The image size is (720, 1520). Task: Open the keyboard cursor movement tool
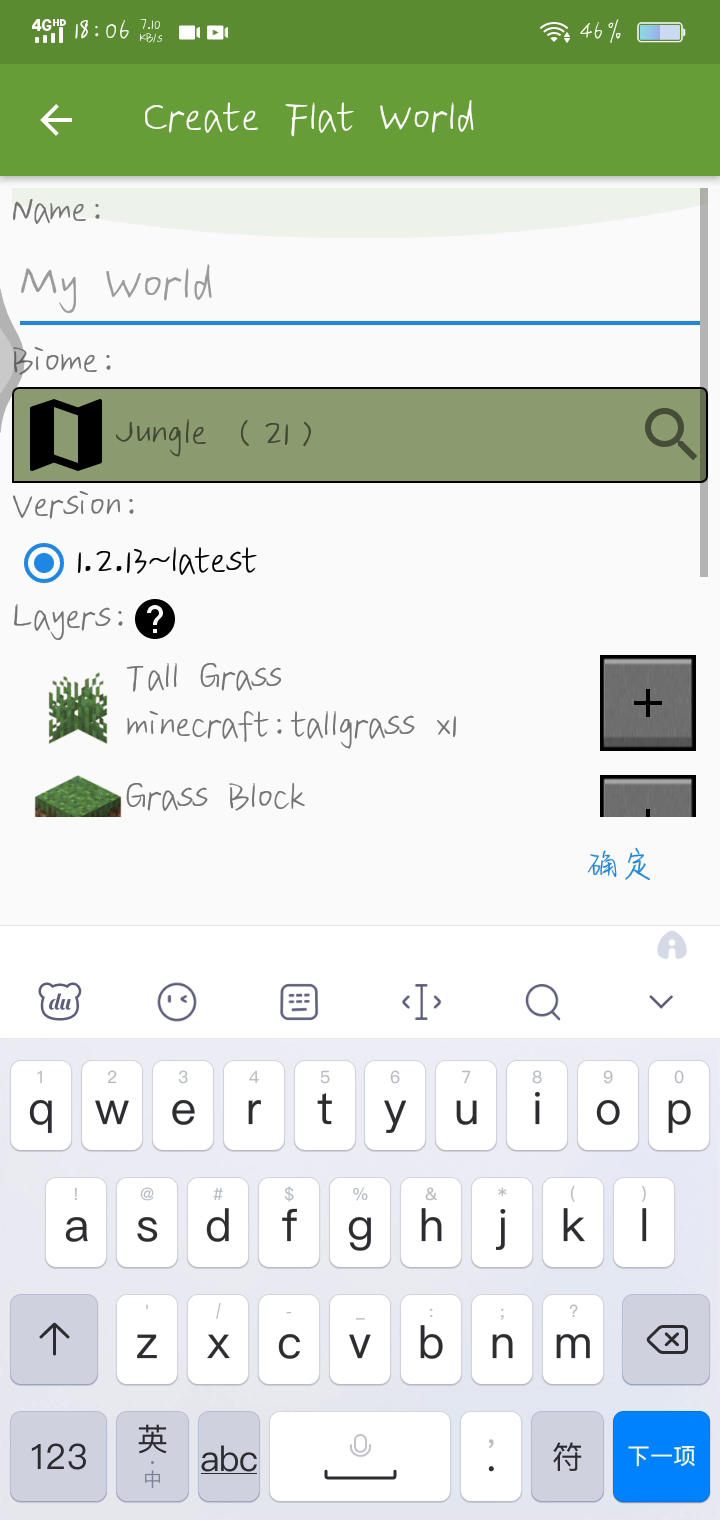421,1001
